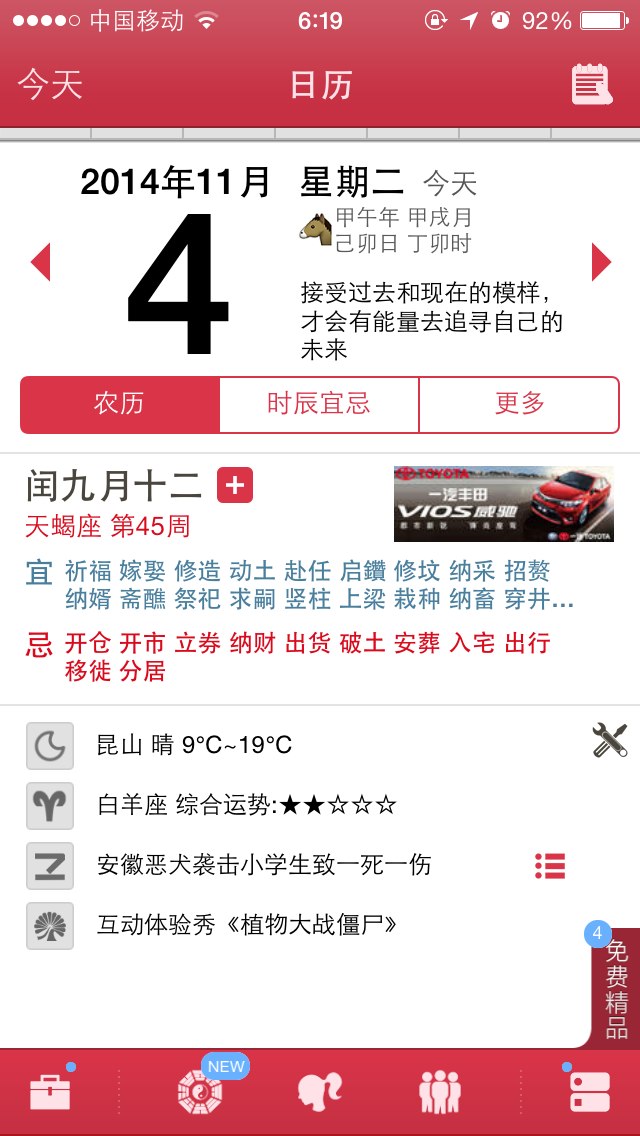
Task: Go to the next day arrow
Action: pyautogui.click(x=601, y=262)
